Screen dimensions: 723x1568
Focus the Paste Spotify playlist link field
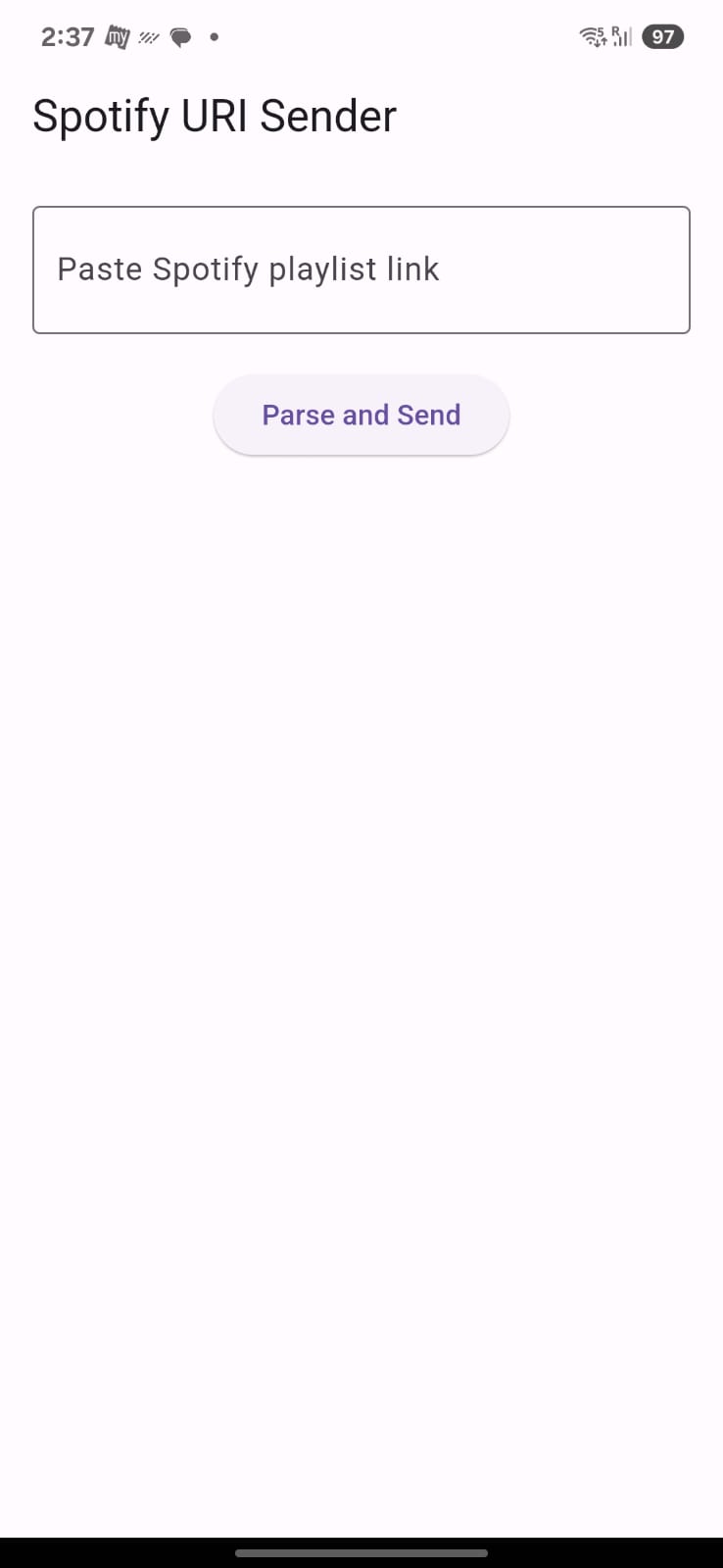click(361, 269)
